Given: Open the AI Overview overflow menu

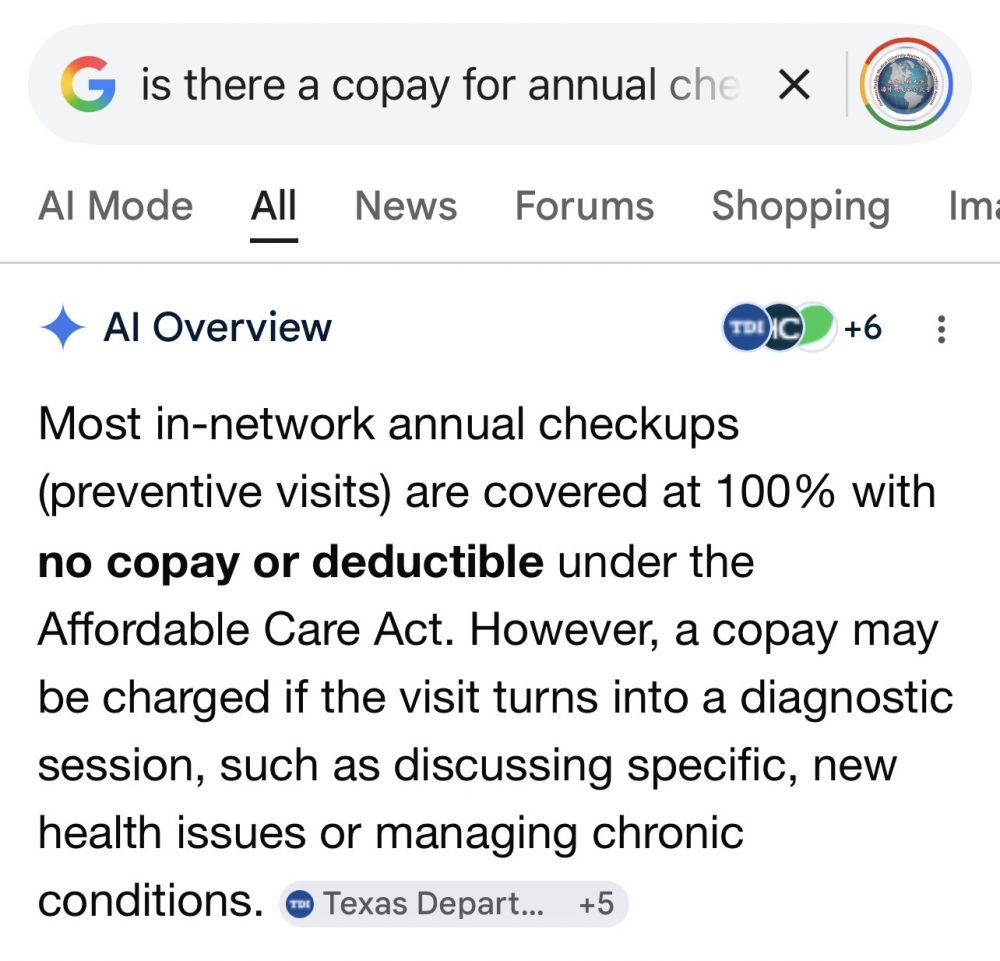Looking at the screenshot, I should coord(940,328).
